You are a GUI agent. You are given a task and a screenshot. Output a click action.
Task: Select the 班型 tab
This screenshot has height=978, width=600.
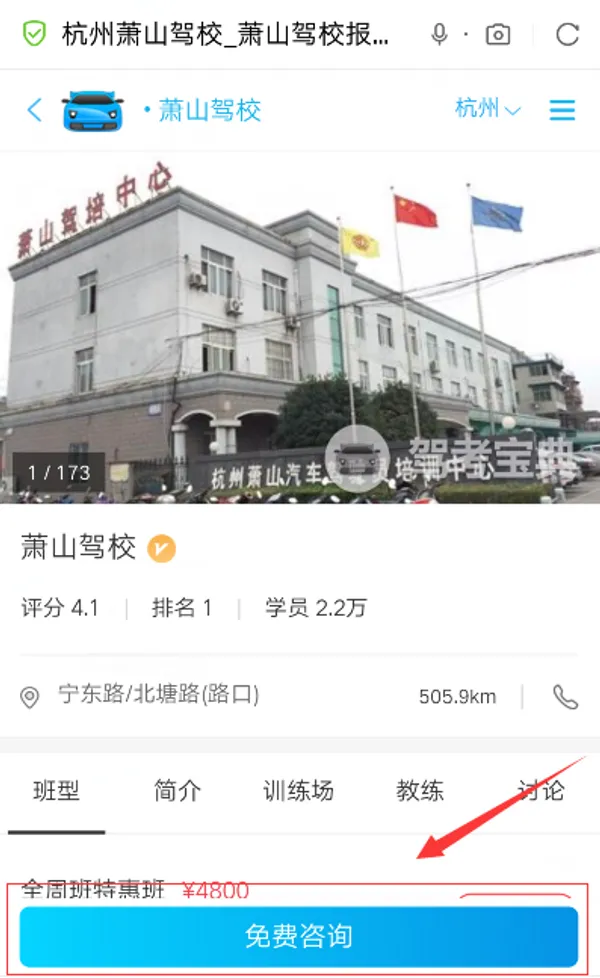tap(55, 791)
